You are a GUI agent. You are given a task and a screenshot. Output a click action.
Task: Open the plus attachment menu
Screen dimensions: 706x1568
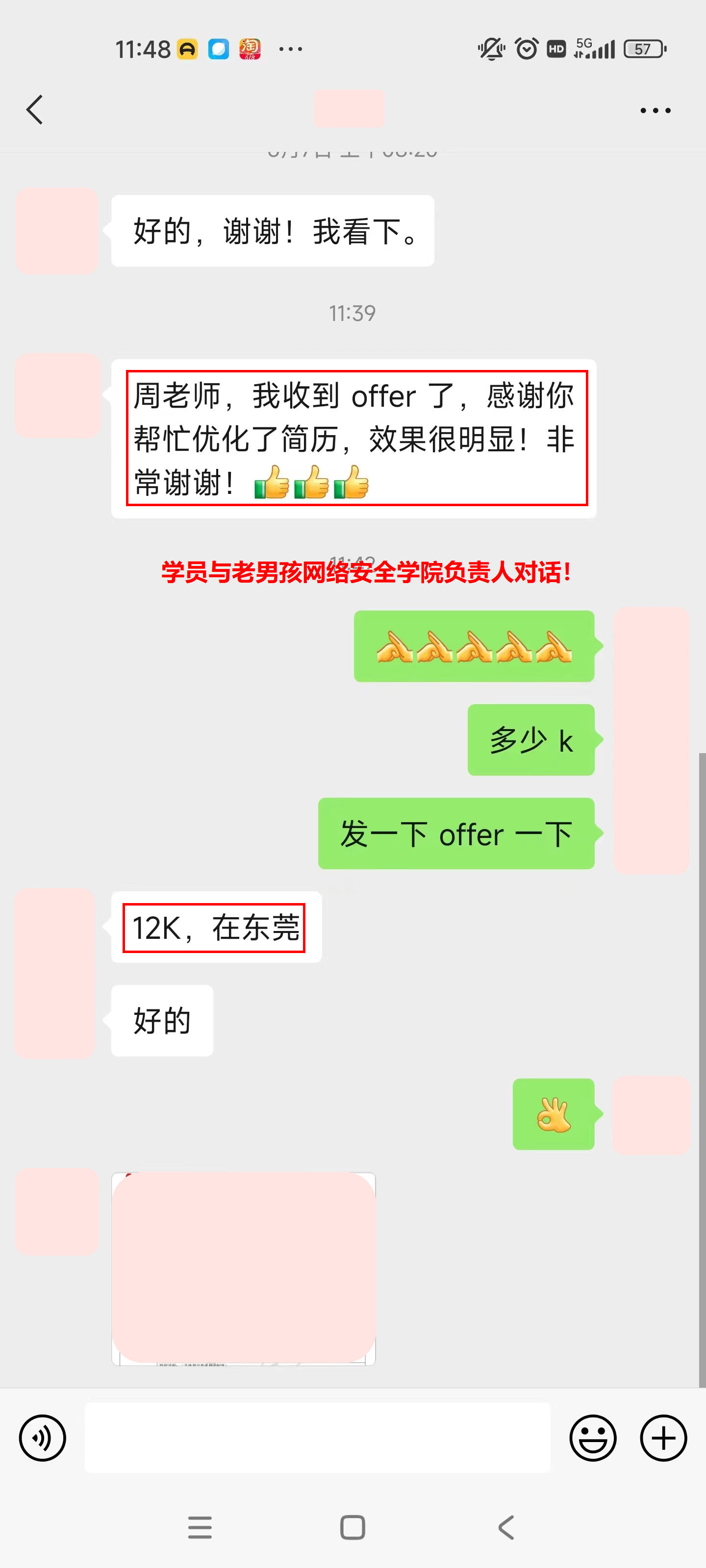663,1437
